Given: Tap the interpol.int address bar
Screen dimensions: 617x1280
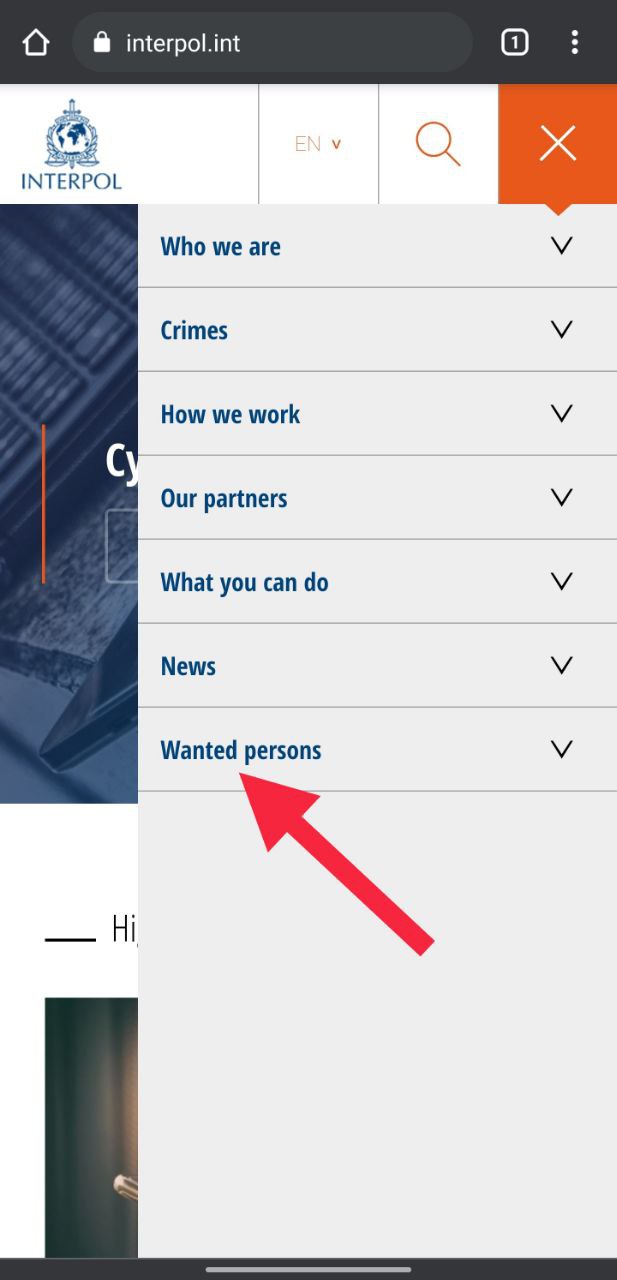Looking at the screenshot, I should [272, 42].
